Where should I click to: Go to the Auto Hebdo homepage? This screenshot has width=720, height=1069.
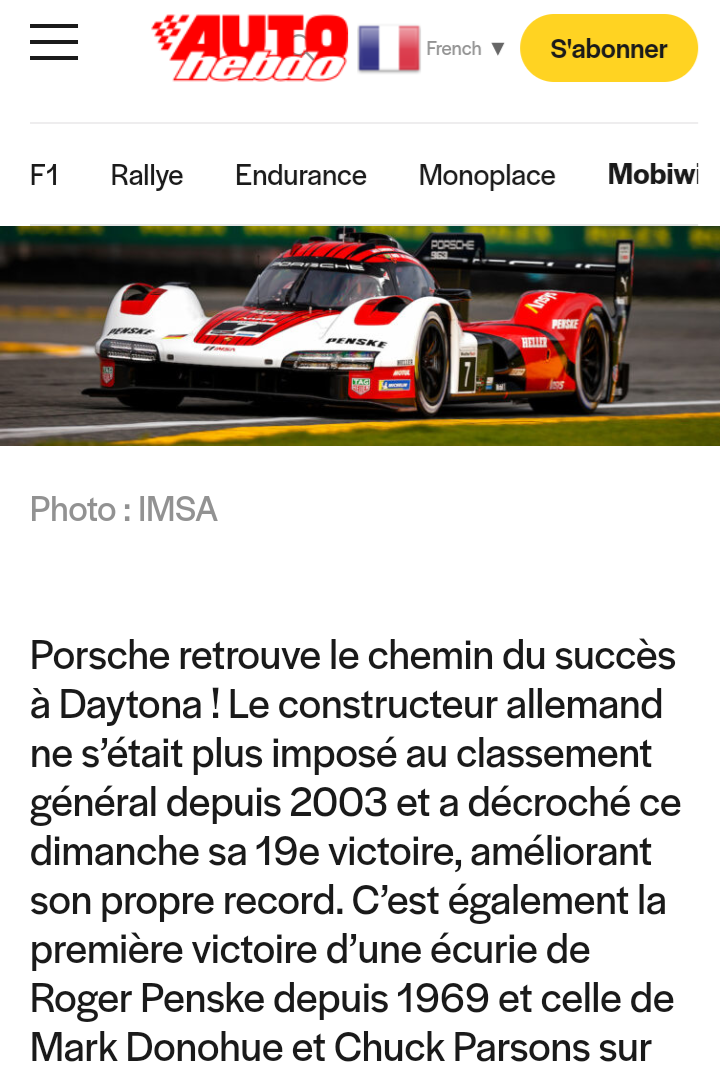pyautogui.click(x=250, y=48)
